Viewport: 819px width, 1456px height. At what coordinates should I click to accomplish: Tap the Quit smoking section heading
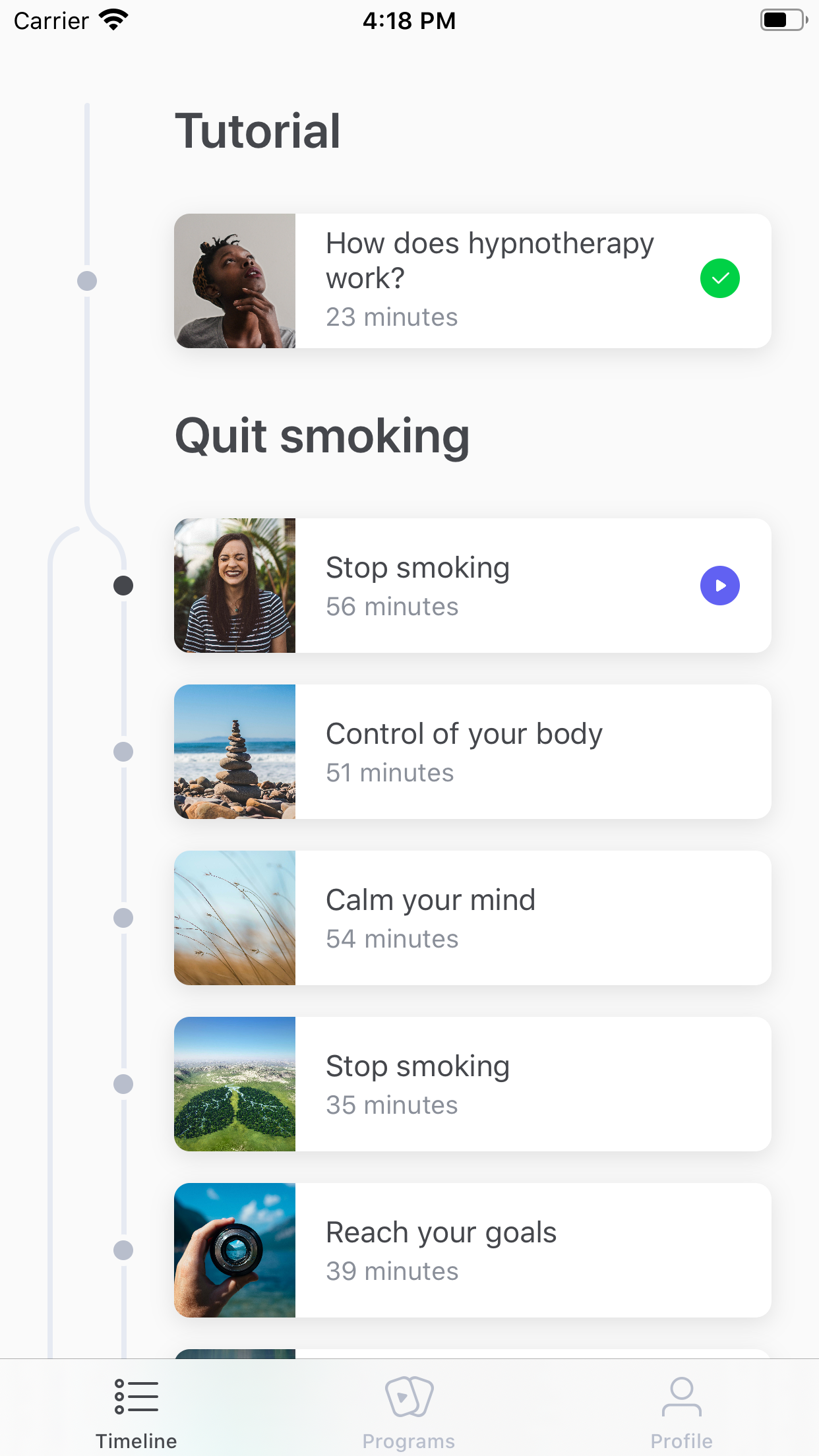[322, 435]
